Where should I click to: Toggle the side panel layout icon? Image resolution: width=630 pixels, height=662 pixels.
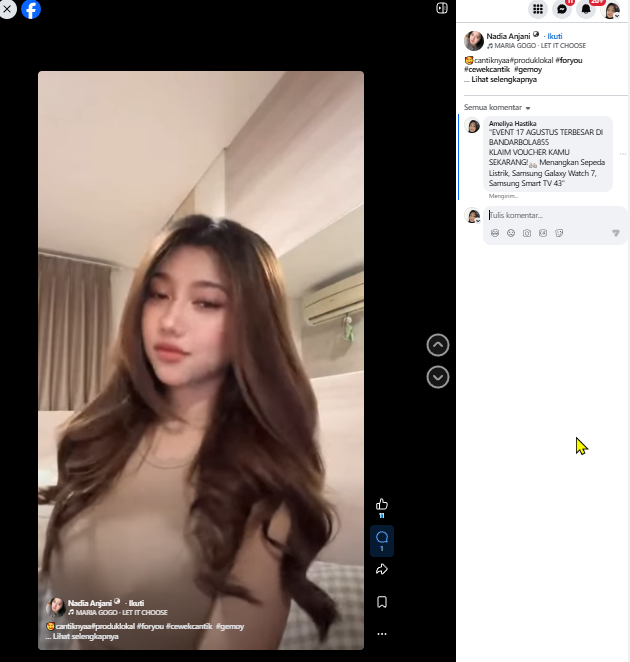pyautogui.click(x=442, y=8)
